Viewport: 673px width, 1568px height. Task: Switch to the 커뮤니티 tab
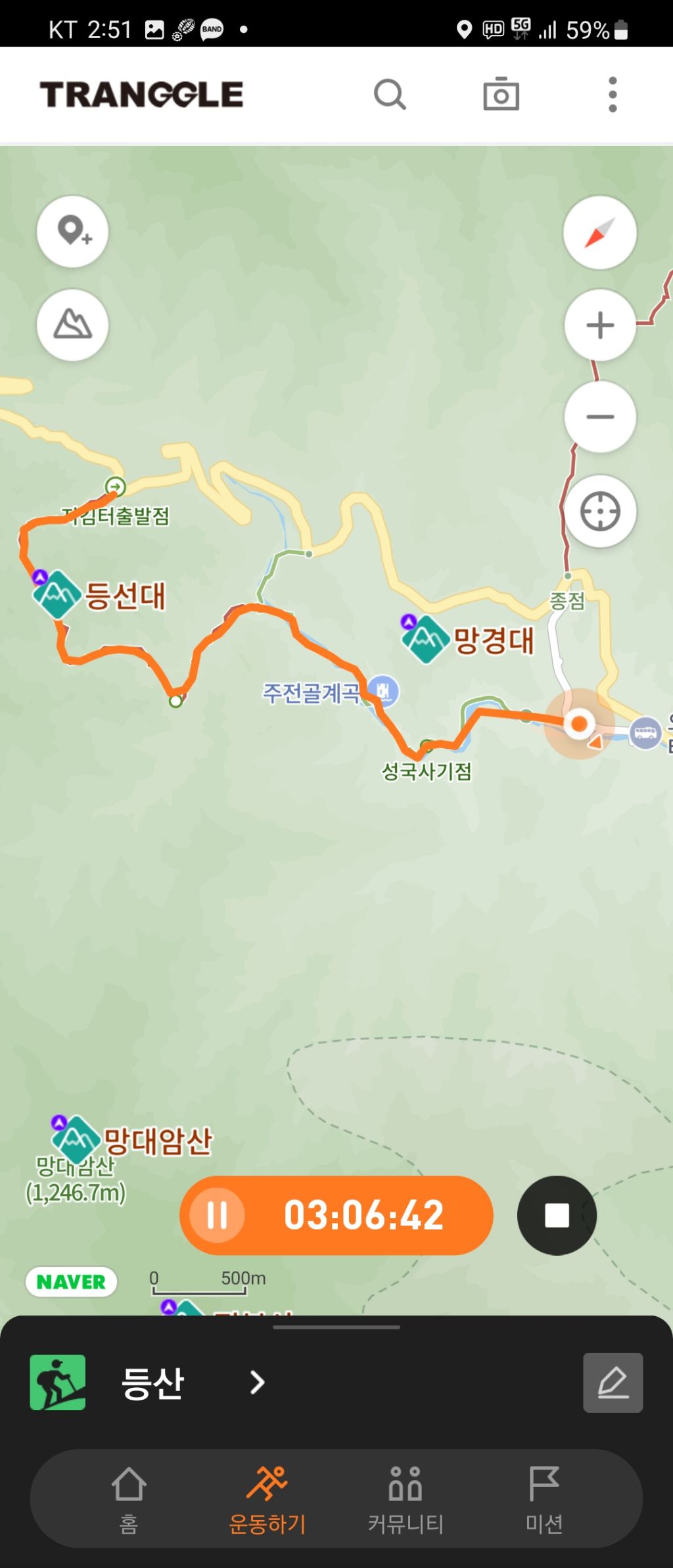coord(406,1494)
